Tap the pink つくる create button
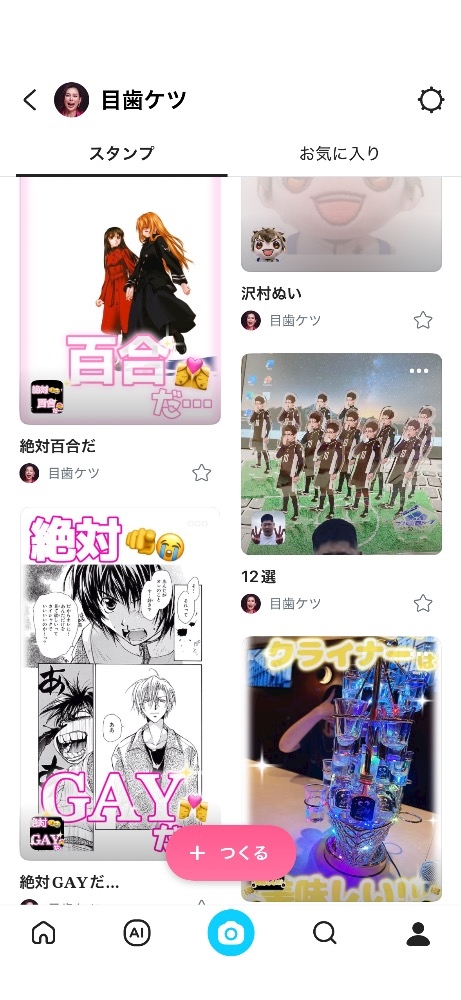Image resolution: width=461 pixels, height=1000 pixels. 231,853
